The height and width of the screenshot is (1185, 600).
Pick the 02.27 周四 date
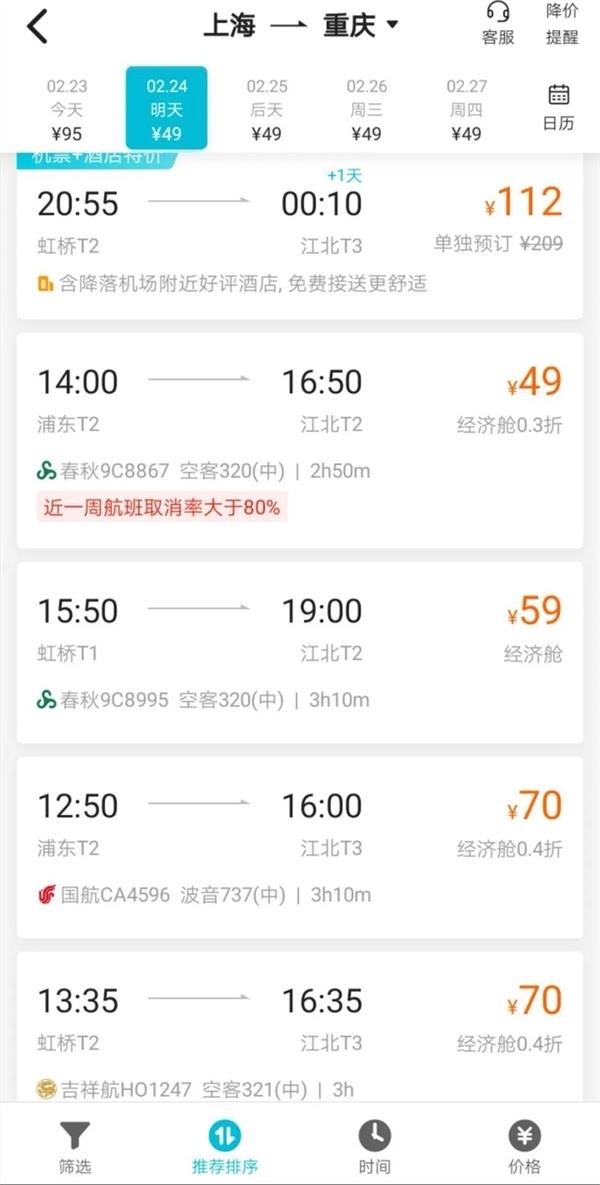[x=466, y=109]
